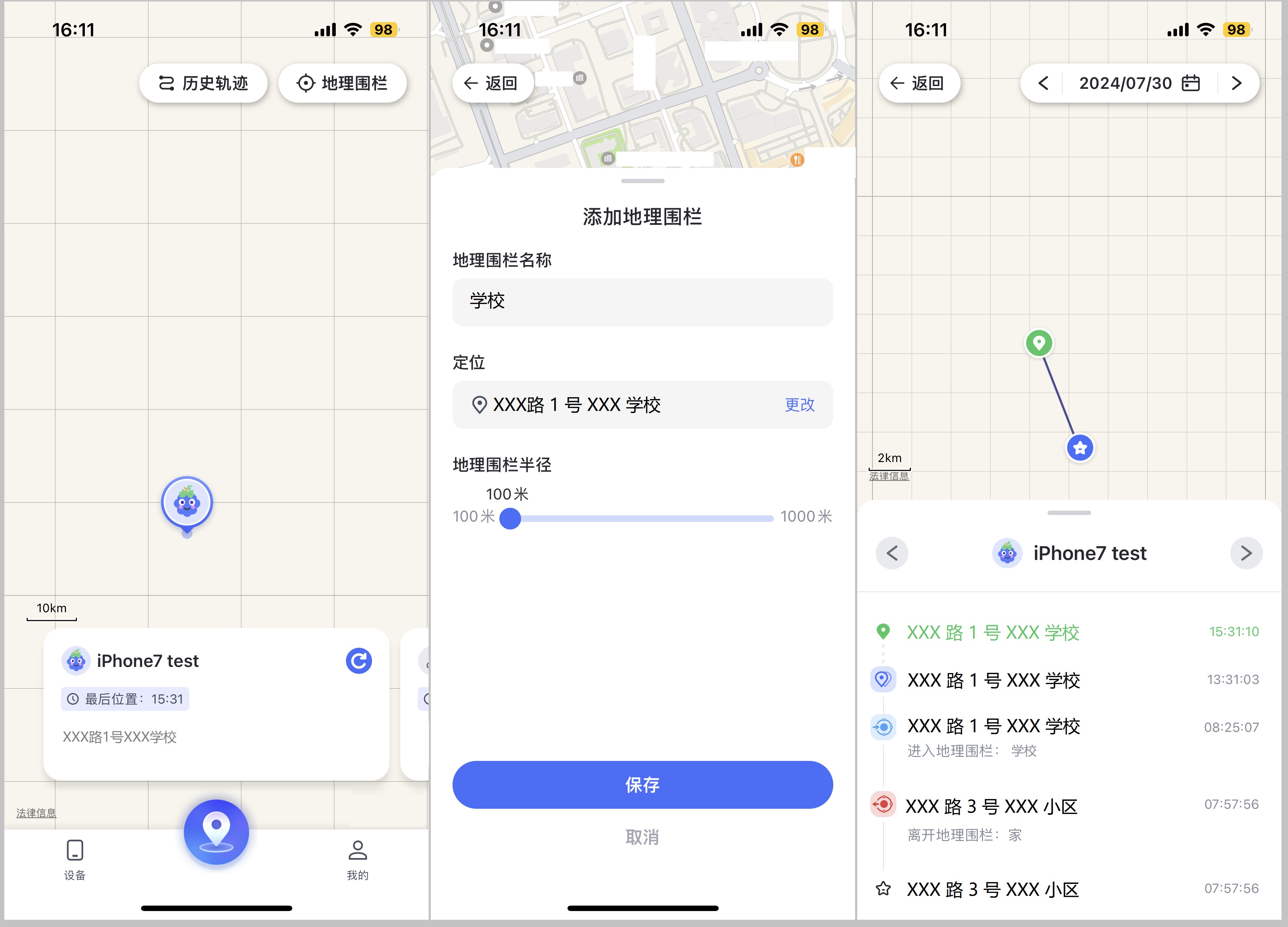Select the track record at 13:31:03

pyautogui.click(x=1064, y=680)
